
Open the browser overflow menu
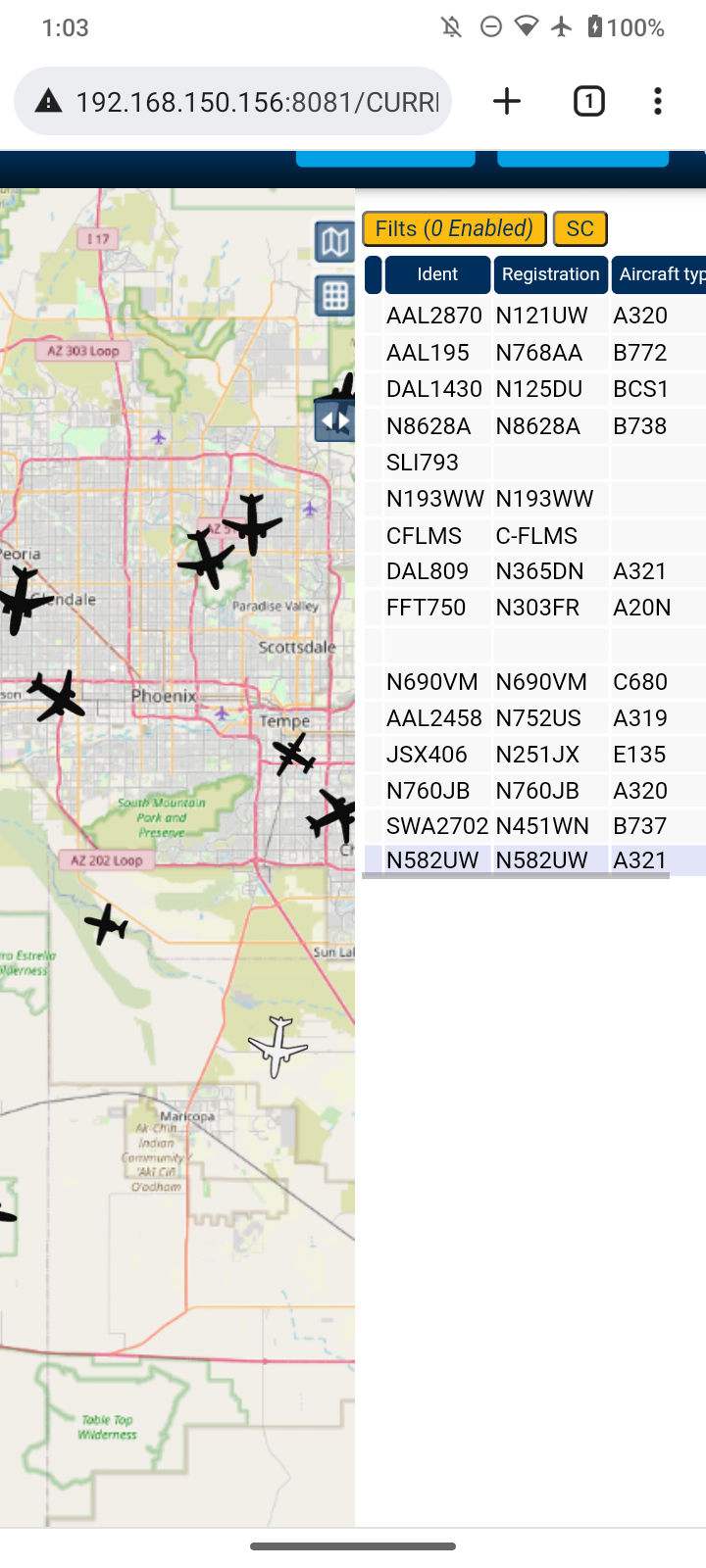point(657,101)
